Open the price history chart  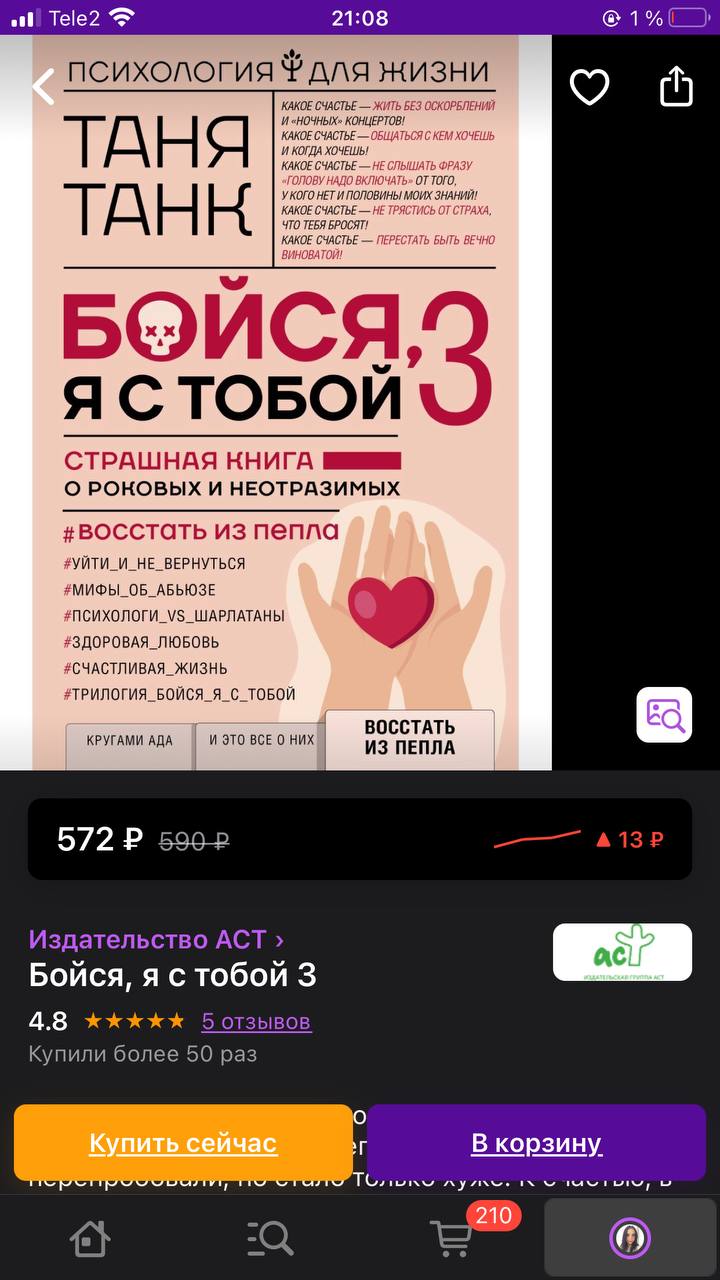pyautogui.click(x=579, y=839)
